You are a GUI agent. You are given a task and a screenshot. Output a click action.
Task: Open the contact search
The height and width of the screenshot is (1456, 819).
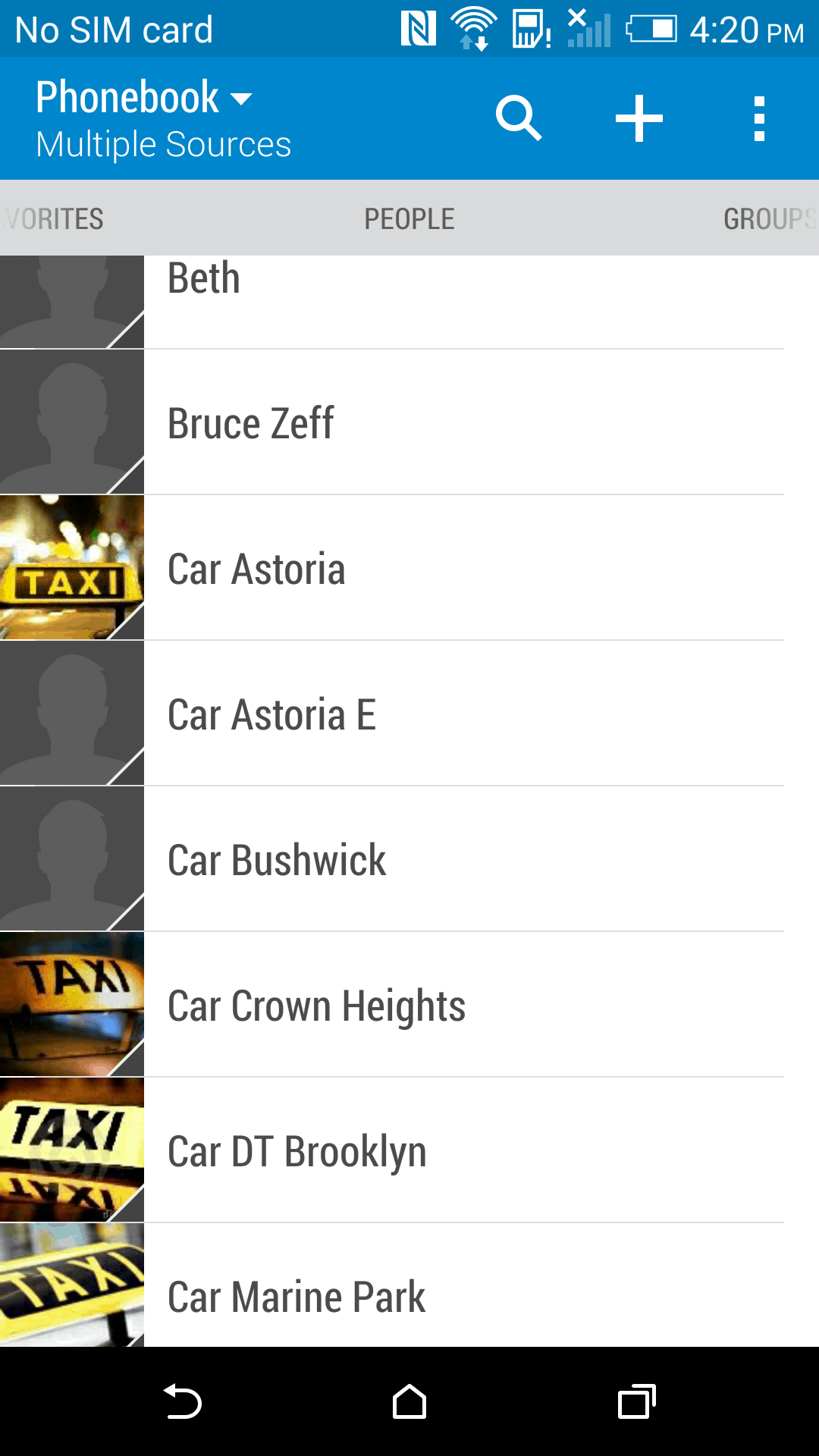(x=519, y=118)
